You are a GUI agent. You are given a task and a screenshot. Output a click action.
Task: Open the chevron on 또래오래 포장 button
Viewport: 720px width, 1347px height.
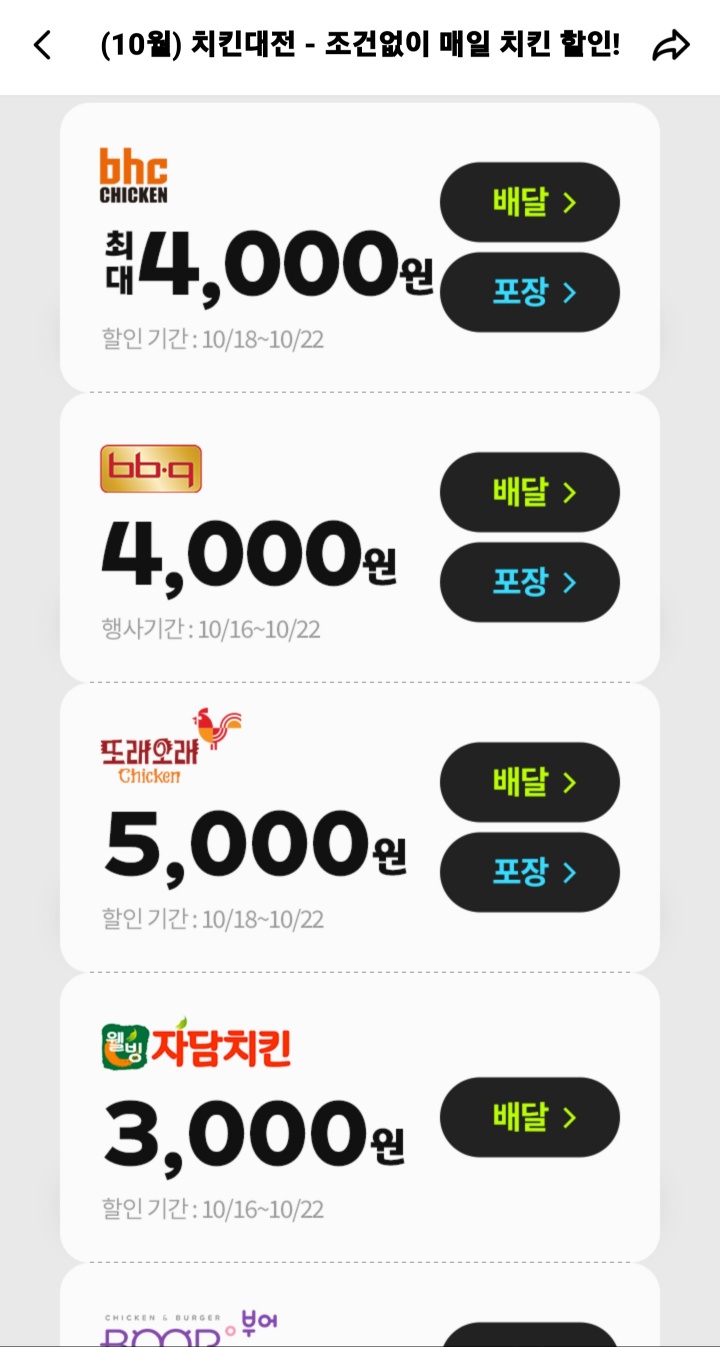pos(570,872)
